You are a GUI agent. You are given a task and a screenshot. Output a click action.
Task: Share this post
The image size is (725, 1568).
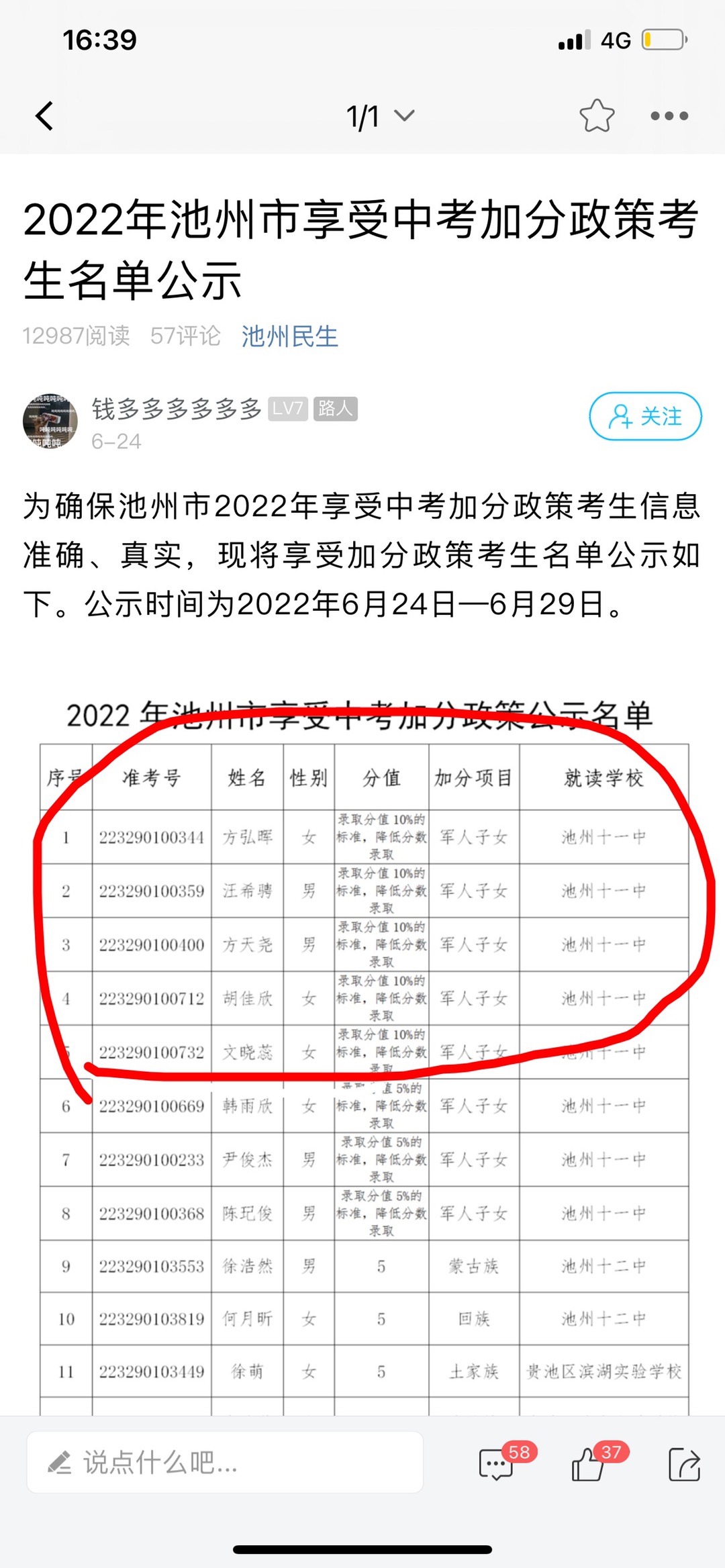tap(684, 1463)
